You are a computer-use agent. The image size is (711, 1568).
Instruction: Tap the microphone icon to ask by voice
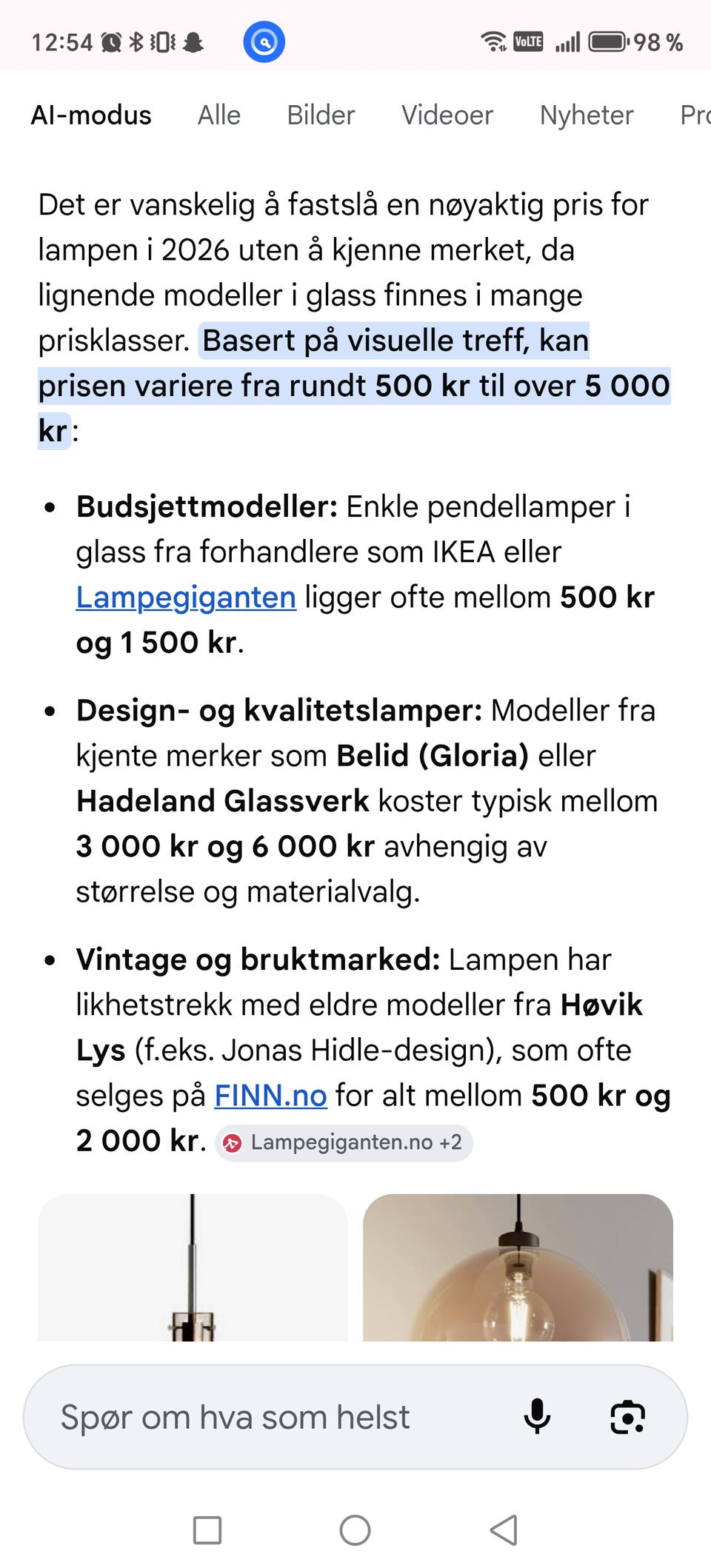pyautogui.click(x=538, y=1416)
